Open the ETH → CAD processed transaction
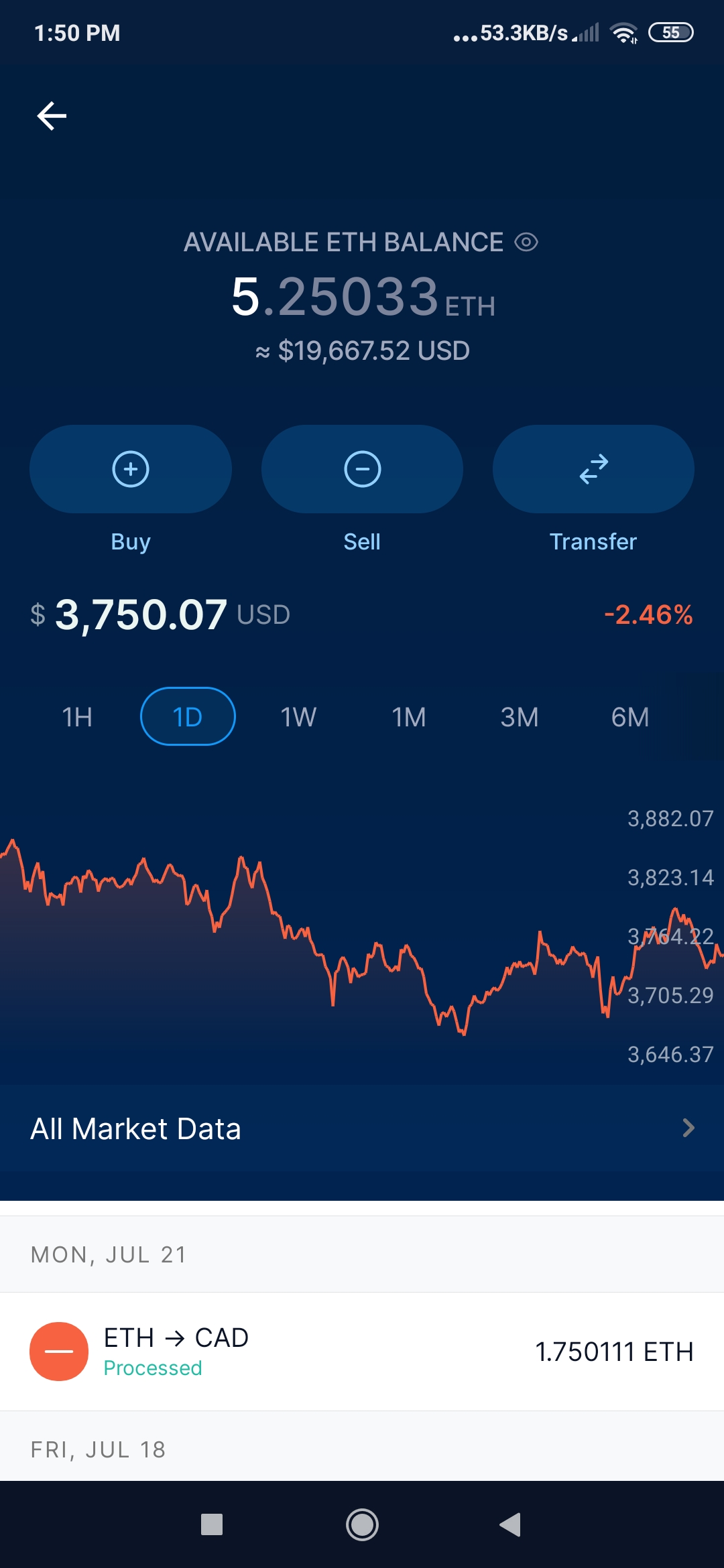 (x=362, y=1352)
